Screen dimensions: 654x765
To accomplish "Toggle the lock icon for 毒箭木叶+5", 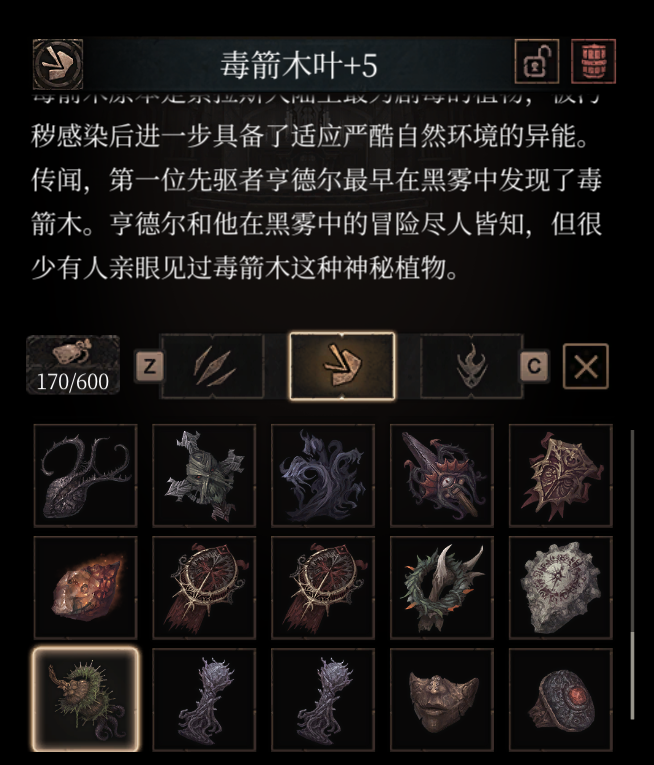I will 536,63.
